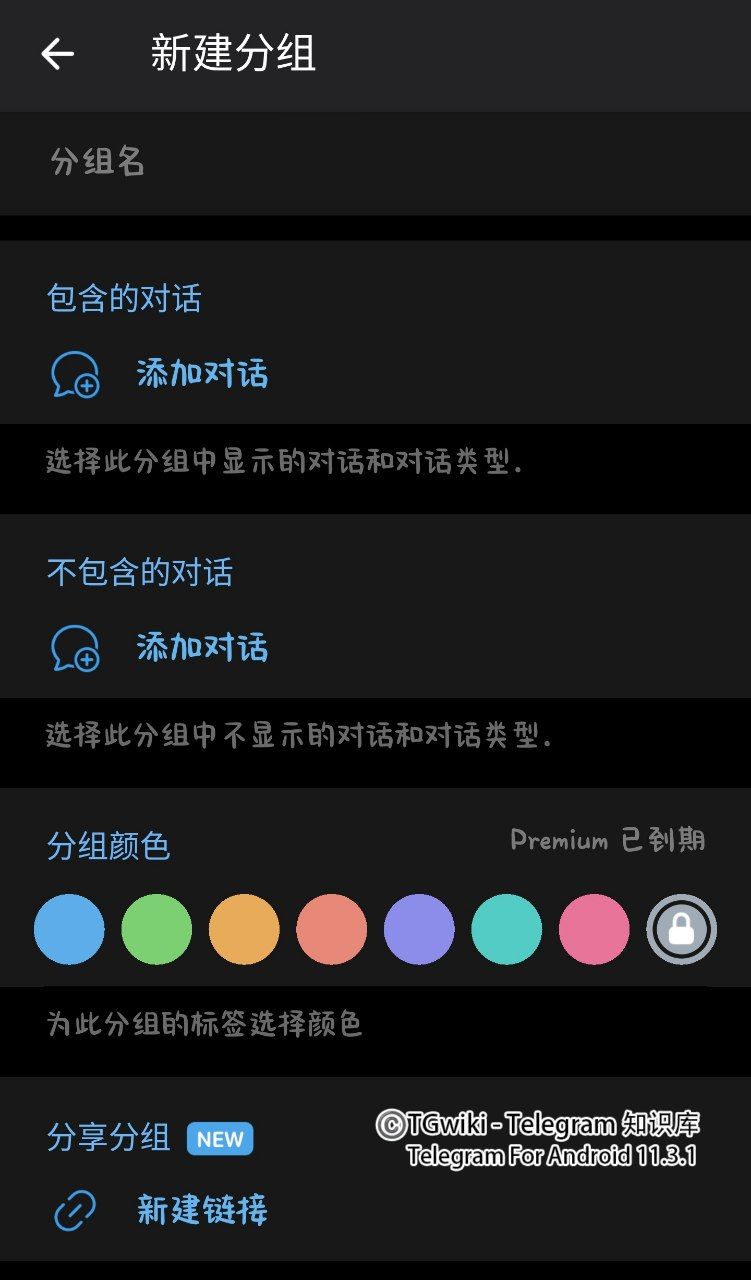Click the 新建链接 link

tap(200, 1209)
